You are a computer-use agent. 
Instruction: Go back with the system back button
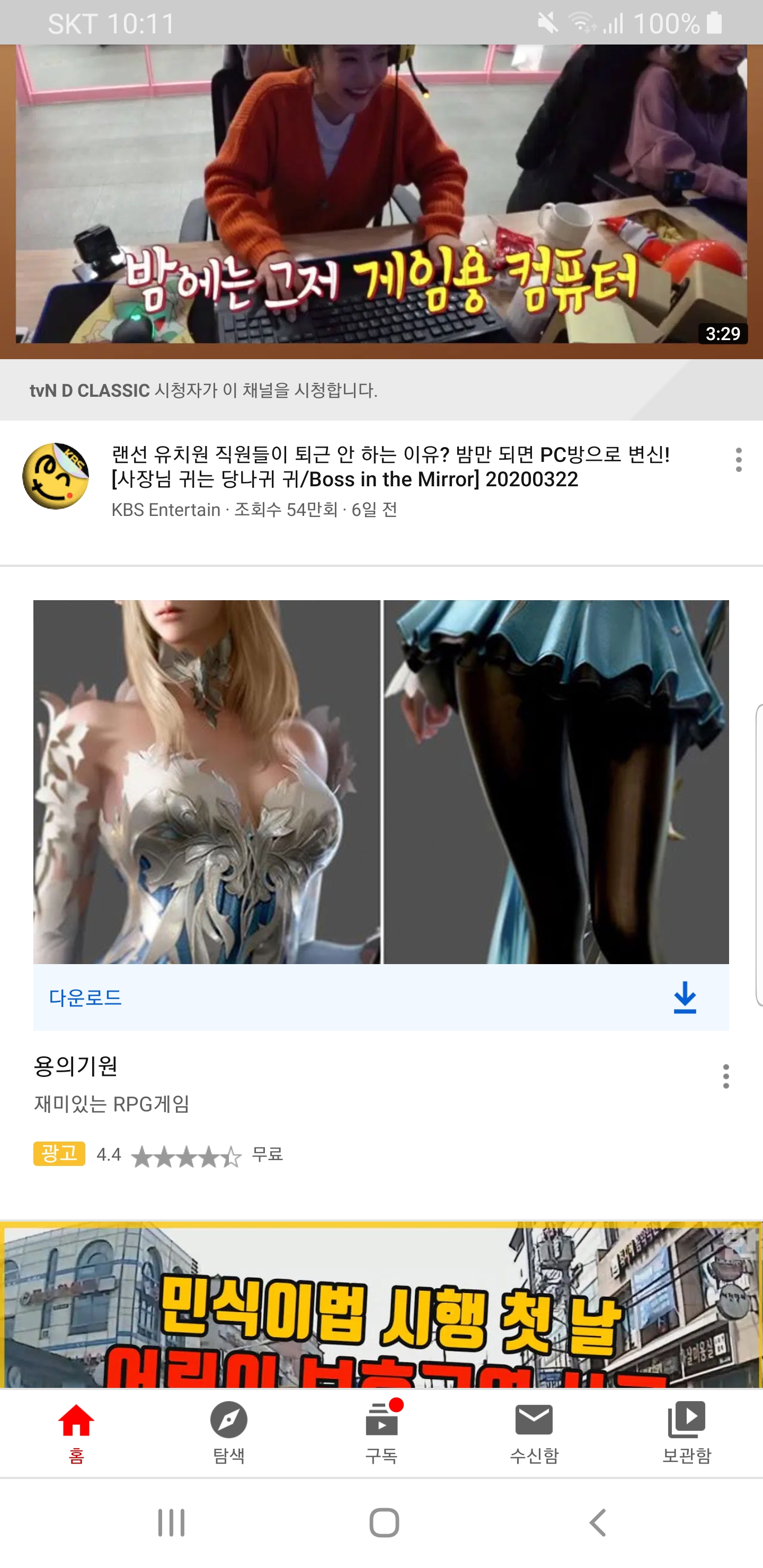tap(597, 1523)
